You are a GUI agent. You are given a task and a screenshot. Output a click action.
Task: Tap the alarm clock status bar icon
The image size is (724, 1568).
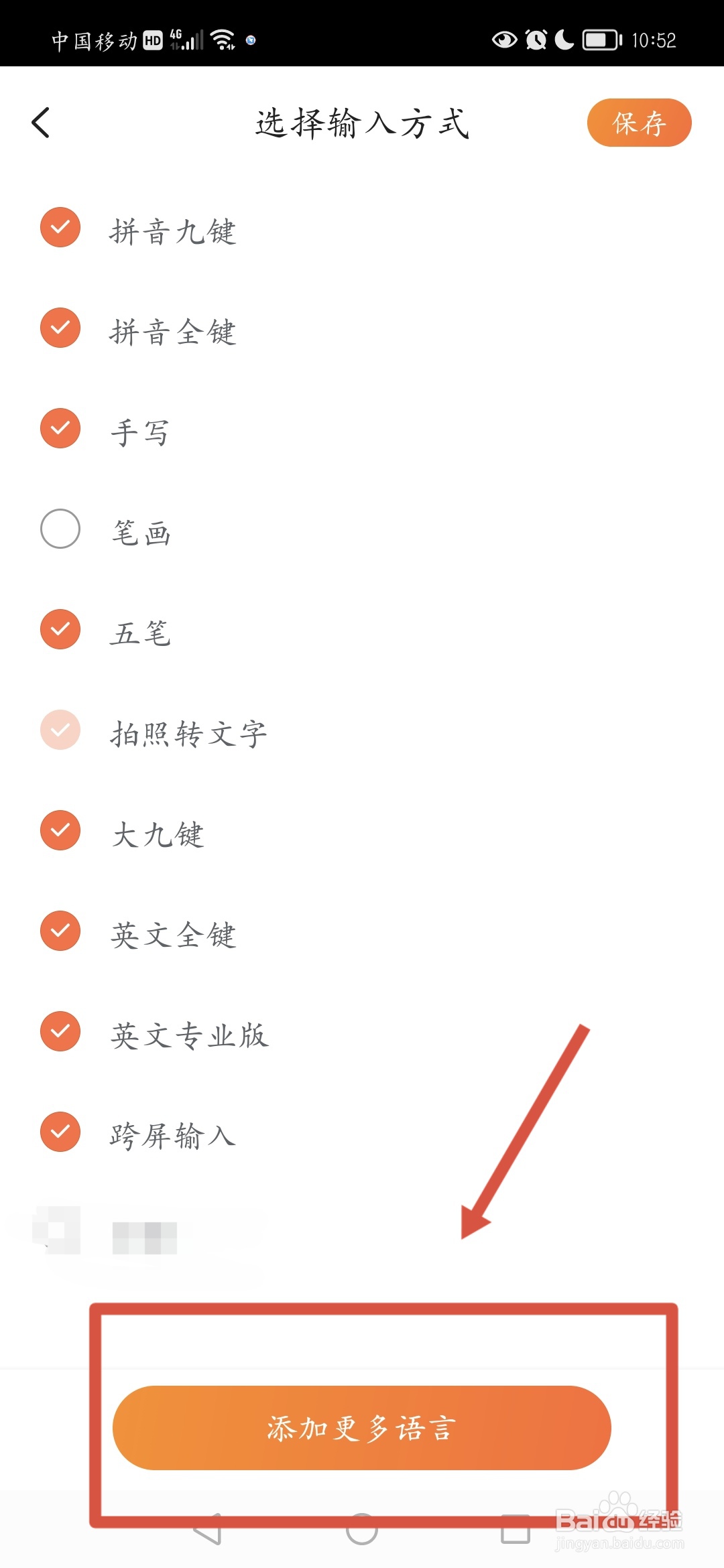(x=534, y=40)
